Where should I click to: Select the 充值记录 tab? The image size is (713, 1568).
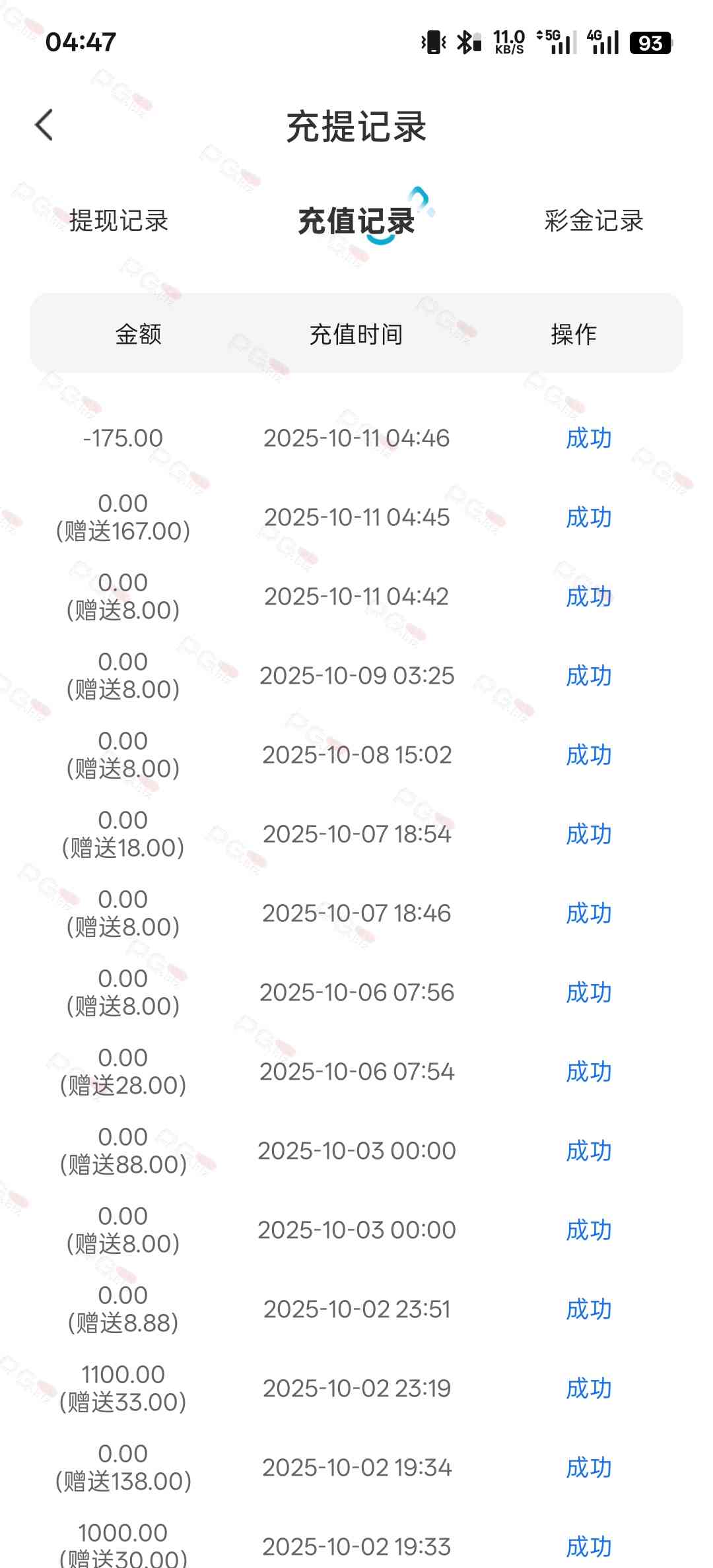[356, 221]
